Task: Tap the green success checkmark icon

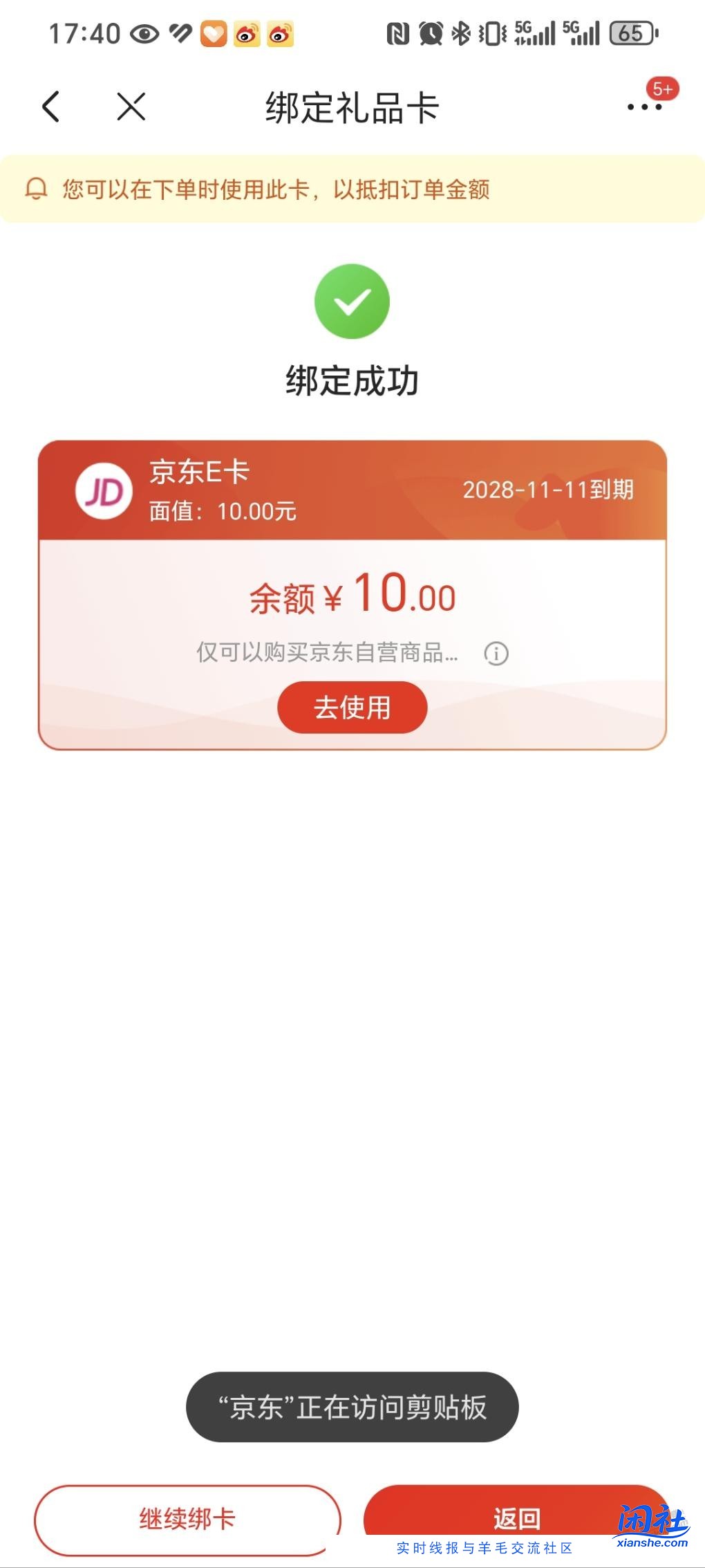Action: click(351, 301)
